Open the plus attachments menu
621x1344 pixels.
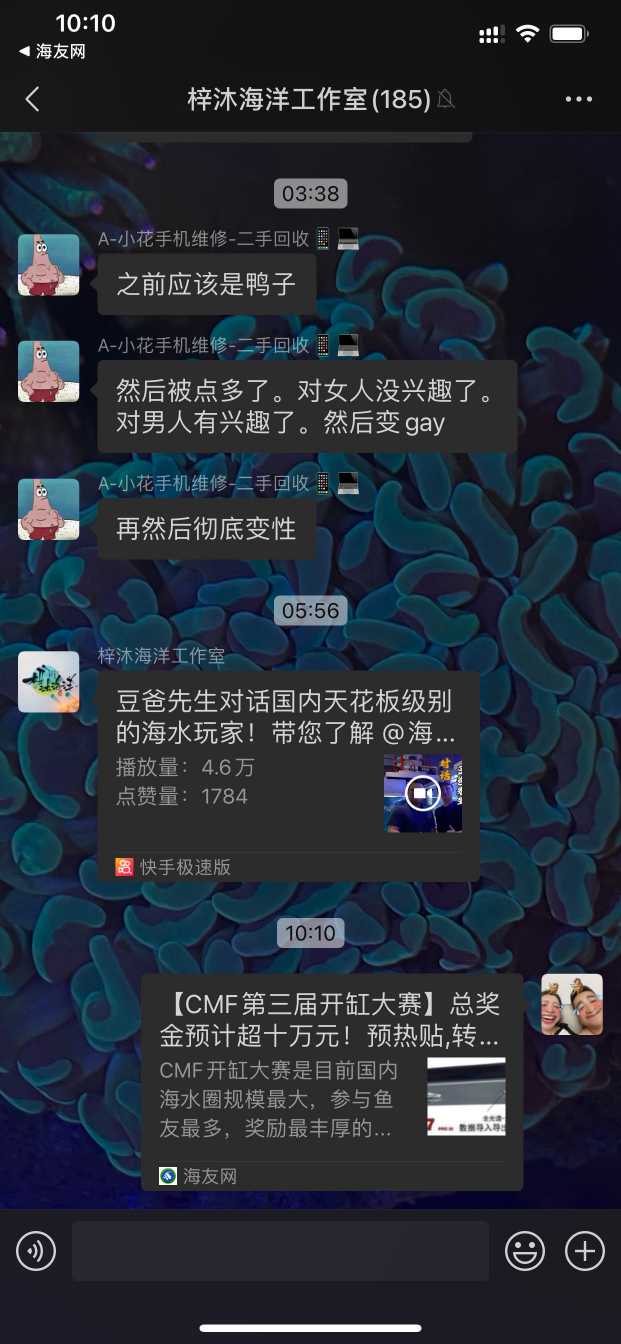[585, 1250]
